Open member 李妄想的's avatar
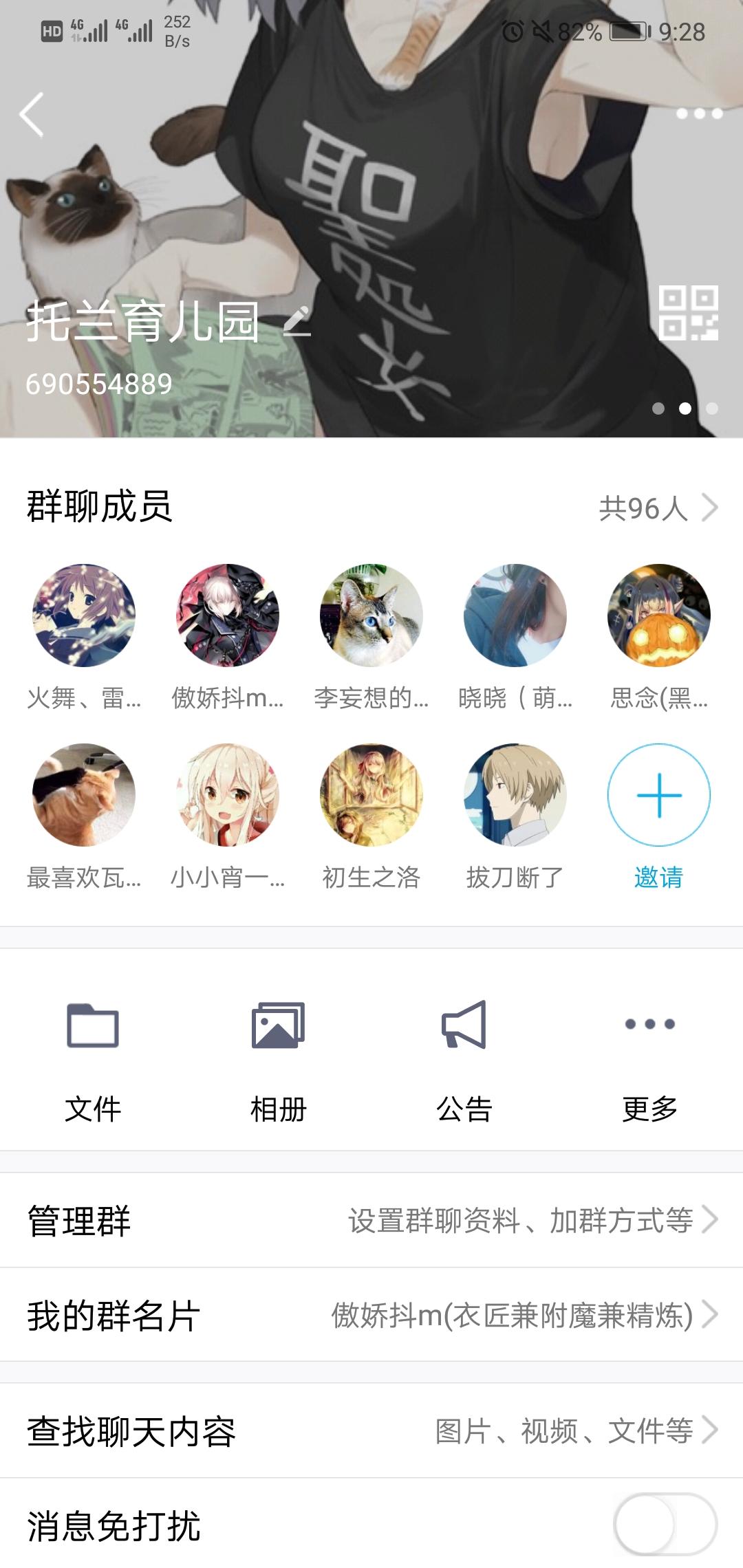743x1568 pixels. pyautogui.click(x=371, y=616)
